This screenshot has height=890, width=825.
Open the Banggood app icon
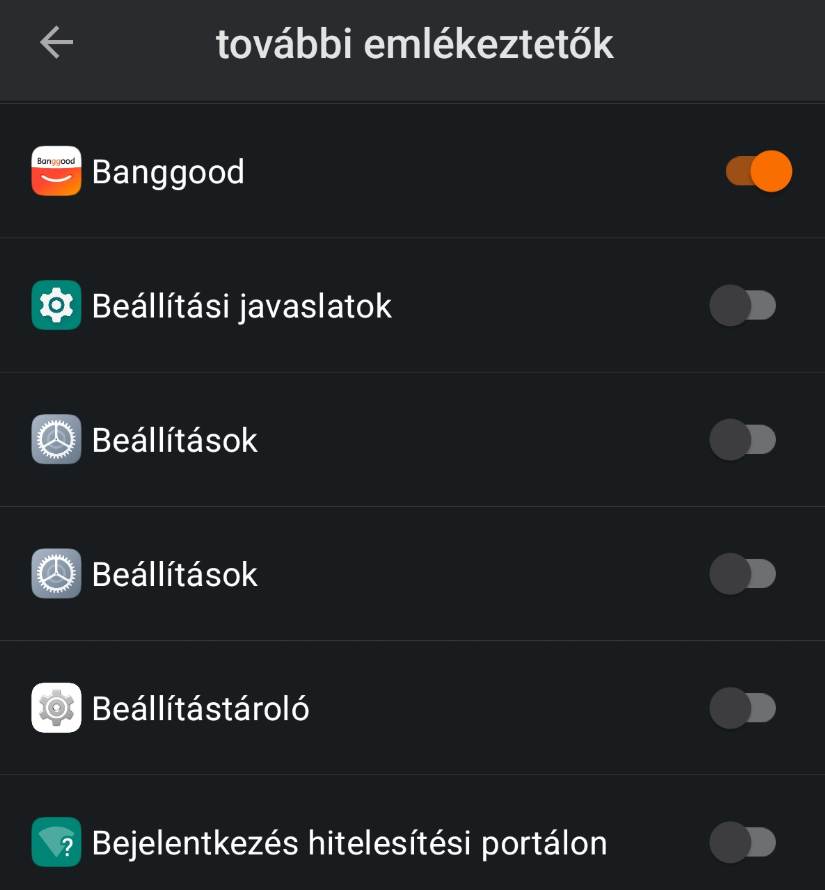tap(55, 171)
